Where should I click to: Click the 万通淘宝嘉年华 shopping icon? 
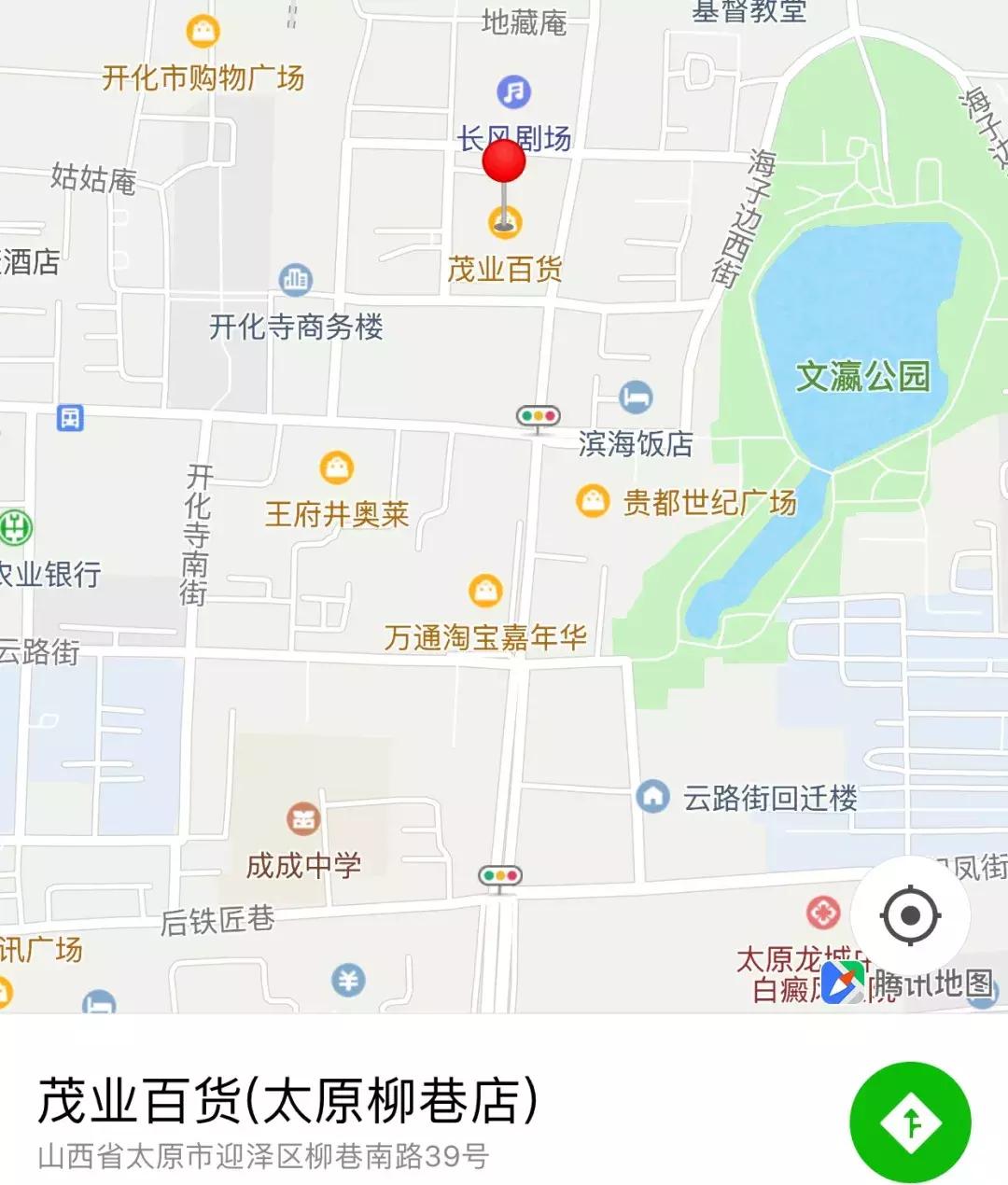pyautogui.click(x=485, y=589)
